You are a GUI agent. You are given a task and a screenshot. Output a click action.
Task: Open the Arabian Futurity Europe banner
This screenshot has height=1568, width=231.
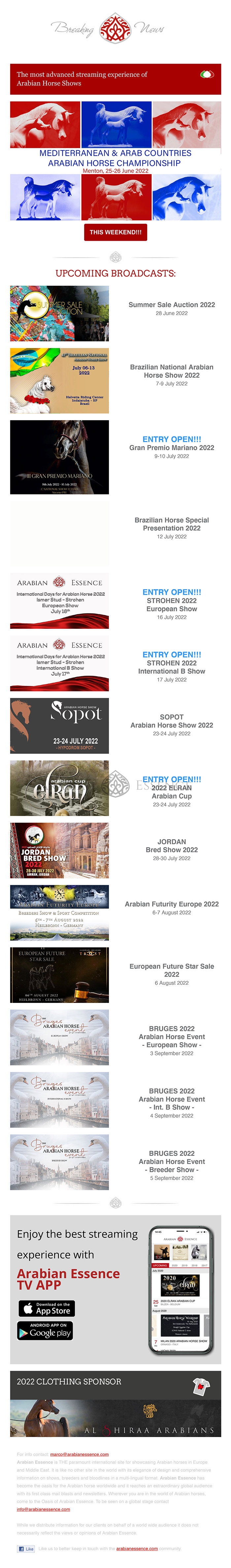60,912
